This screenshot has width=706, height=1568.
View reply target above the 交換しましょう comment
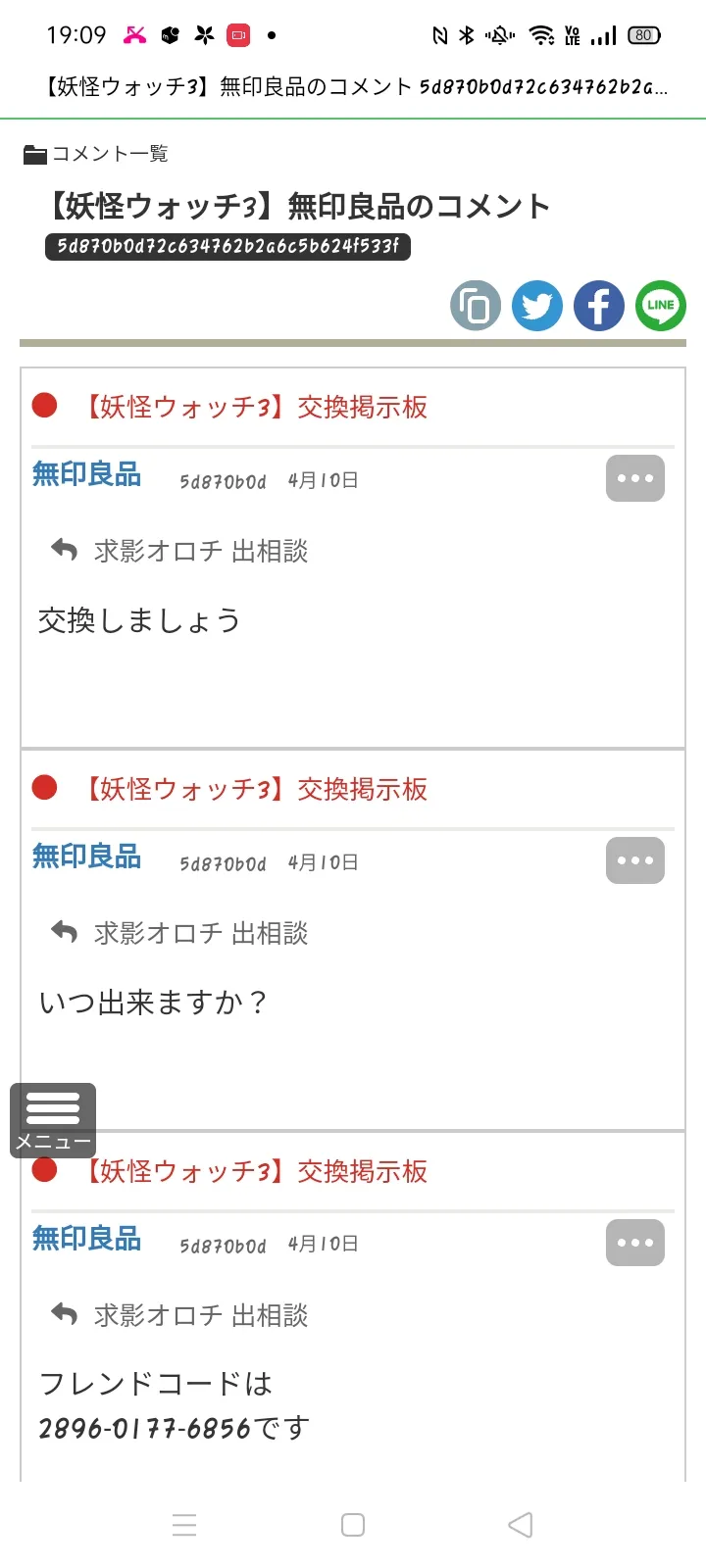click(x=180, y=551)
